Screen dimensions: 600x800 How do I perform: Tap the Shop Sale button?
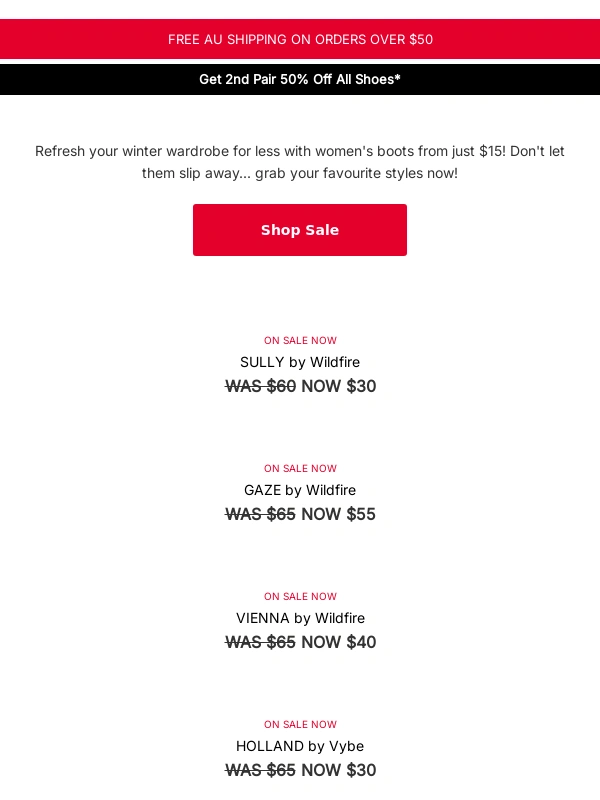[x=300, y=230]
